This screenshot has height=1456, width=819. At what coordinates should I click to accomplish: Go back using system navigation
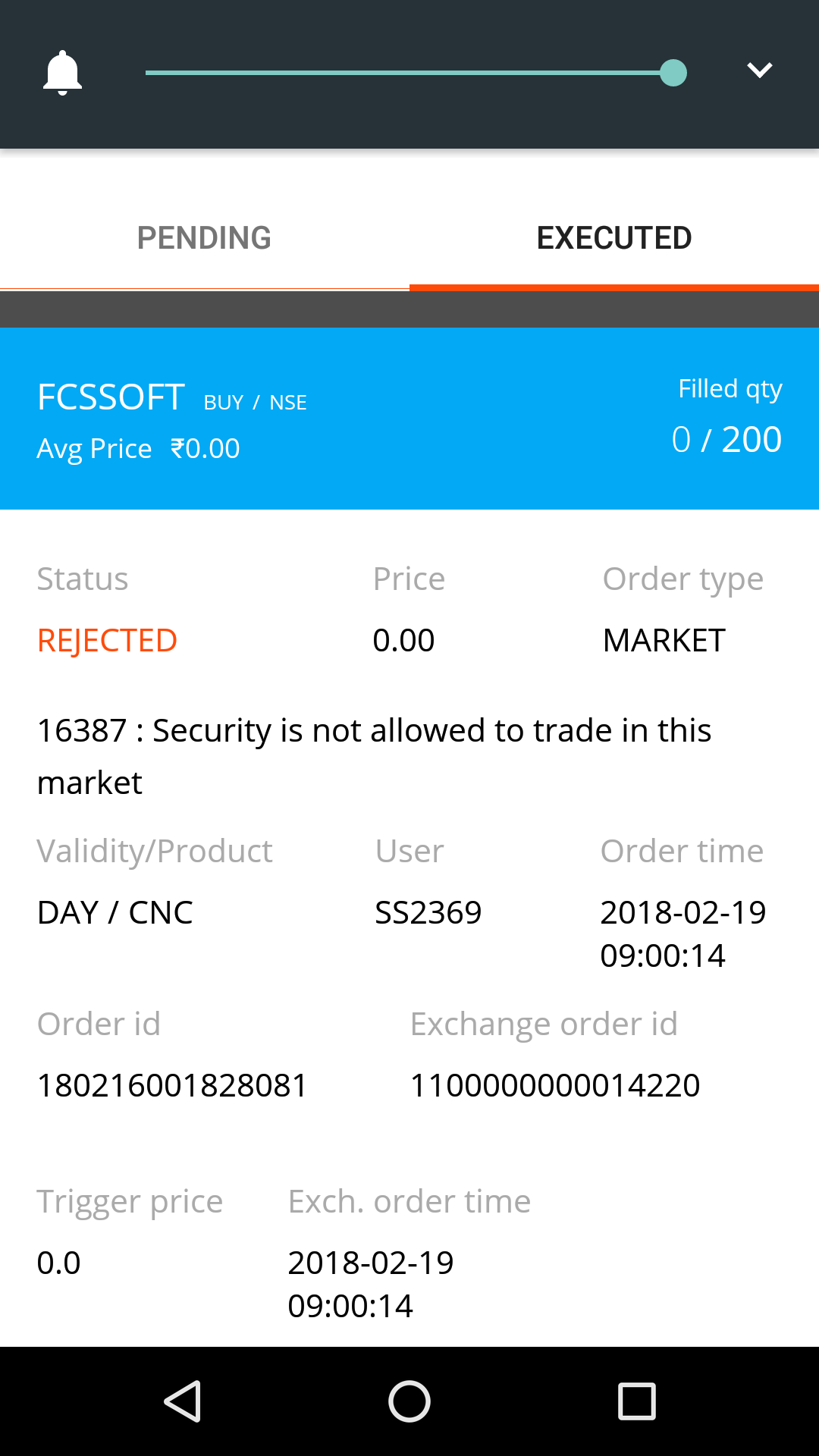[x=182, y=1401]
